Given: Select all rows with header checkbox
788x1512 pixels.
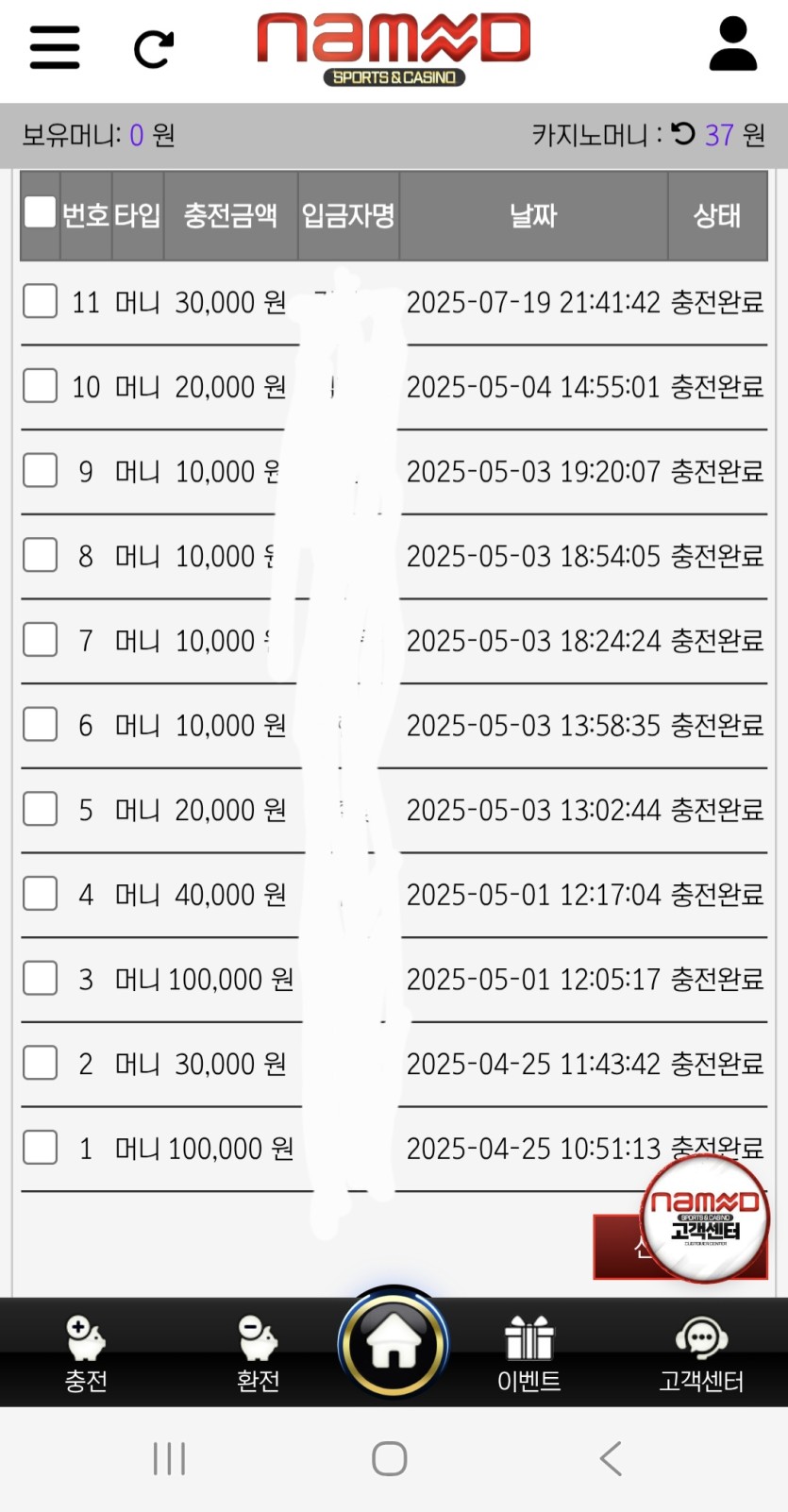Looking at the screenshot, I should point(40,212).
